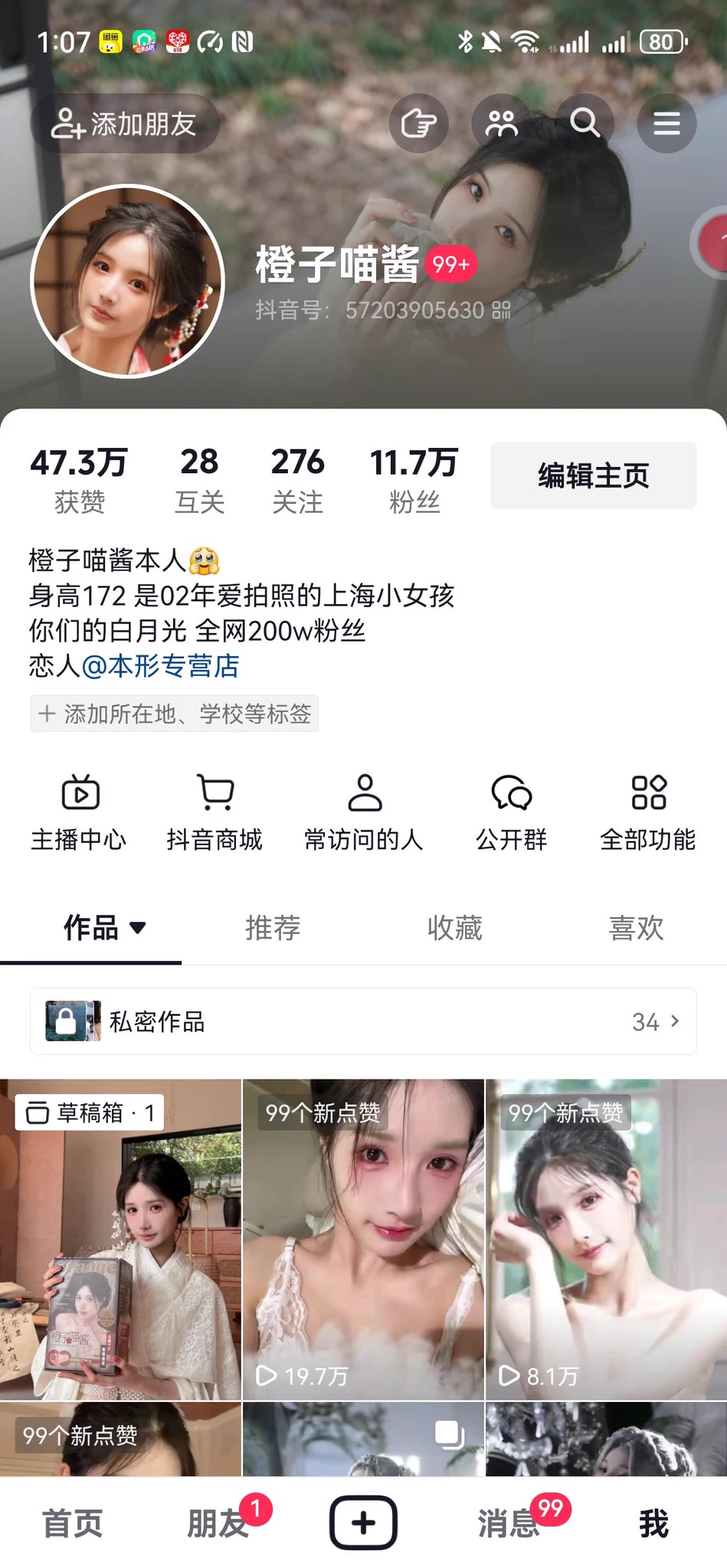Switch to the 喜欢 tab

tap(636, 928)
